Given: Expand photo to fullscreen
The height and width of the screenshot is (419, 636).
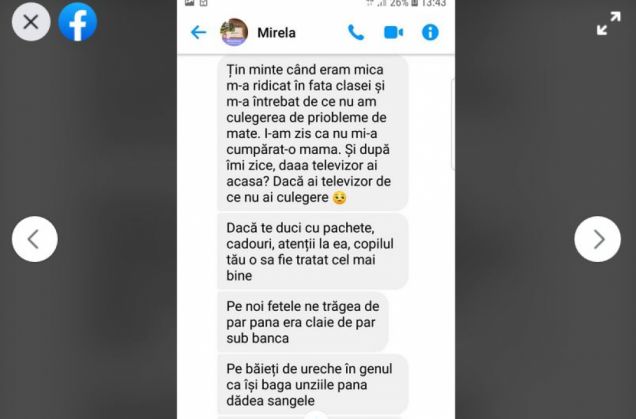Looking at the screenshot, I should click(608, 25).
